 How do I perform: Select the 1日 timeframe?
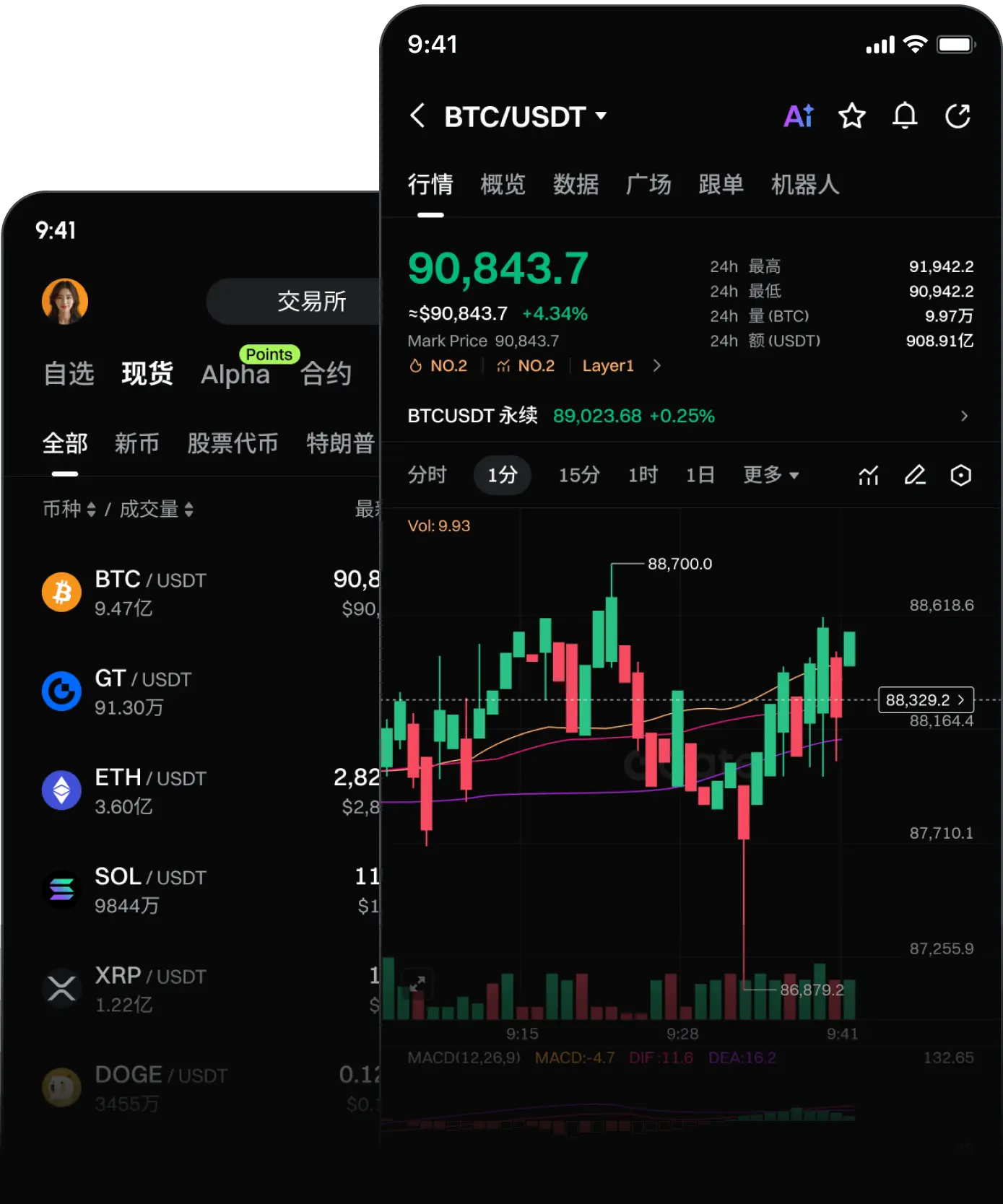pyautogui.click(x=699, y=475)
